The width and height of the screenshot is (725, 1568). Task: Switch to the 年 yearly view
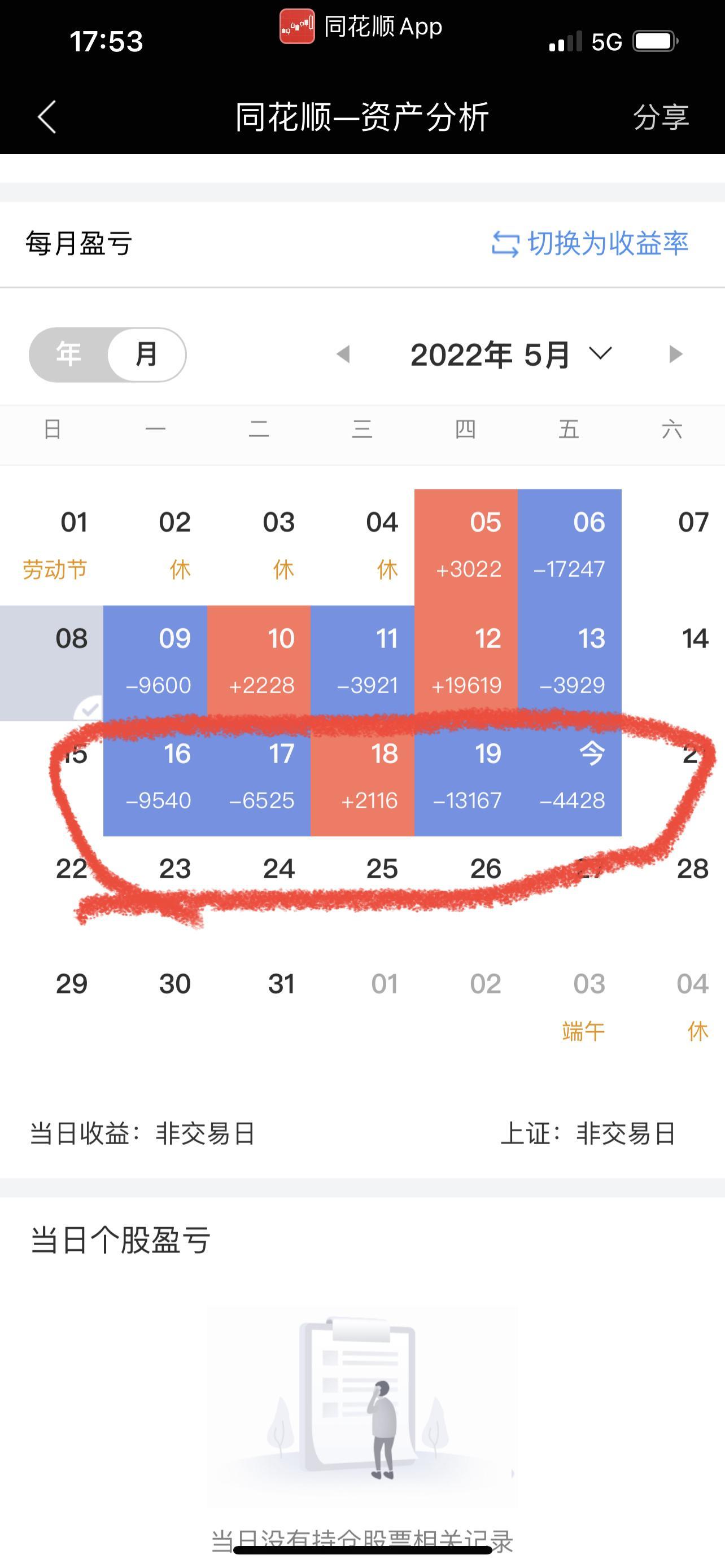pyautogui.click(x=68, y=354)
